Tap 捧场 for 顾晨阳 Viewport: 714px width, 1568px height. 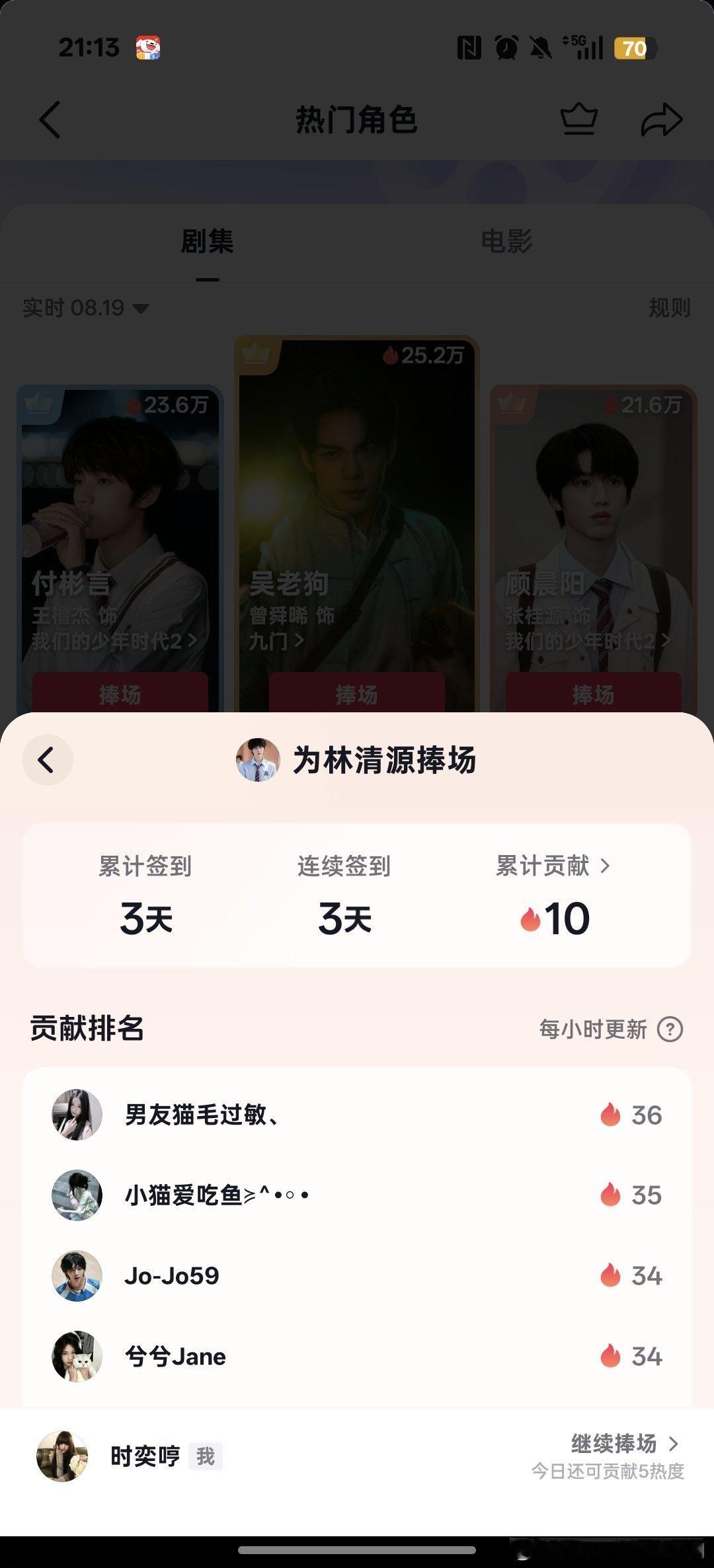[593, 693]
